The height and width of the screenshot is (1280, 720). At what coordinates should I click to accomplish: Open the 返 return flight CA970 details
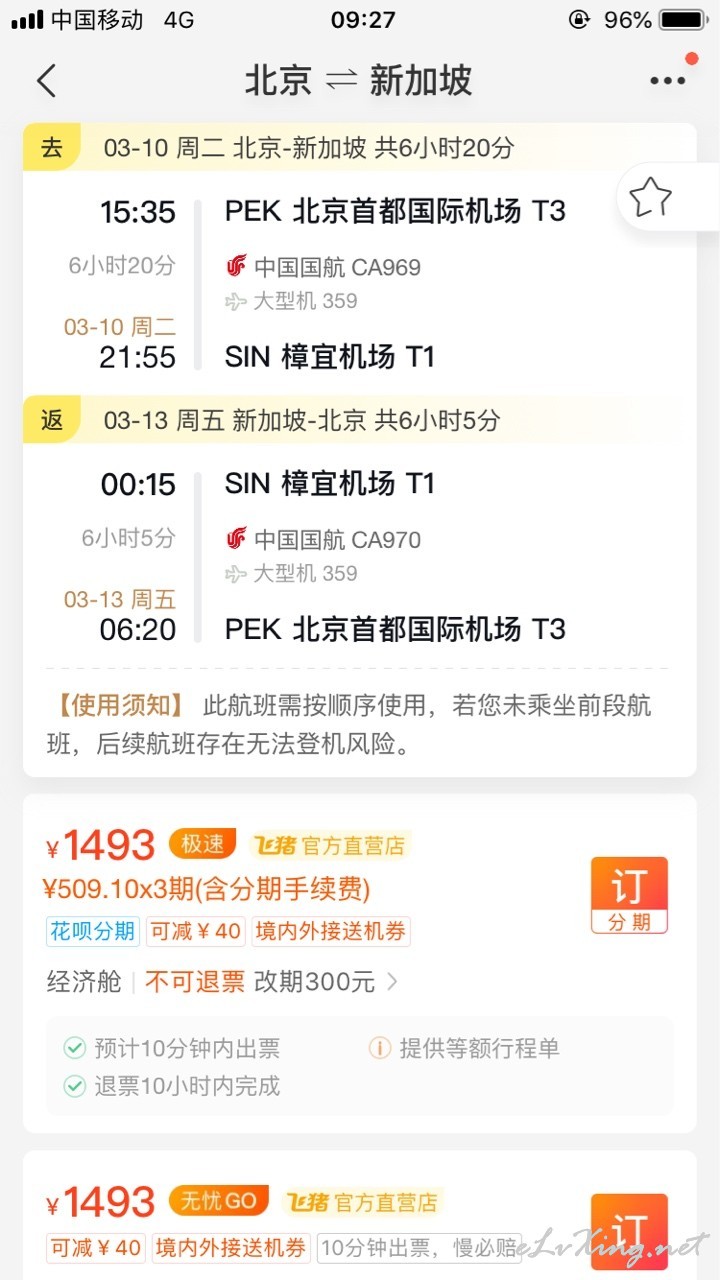coord(360,556)
